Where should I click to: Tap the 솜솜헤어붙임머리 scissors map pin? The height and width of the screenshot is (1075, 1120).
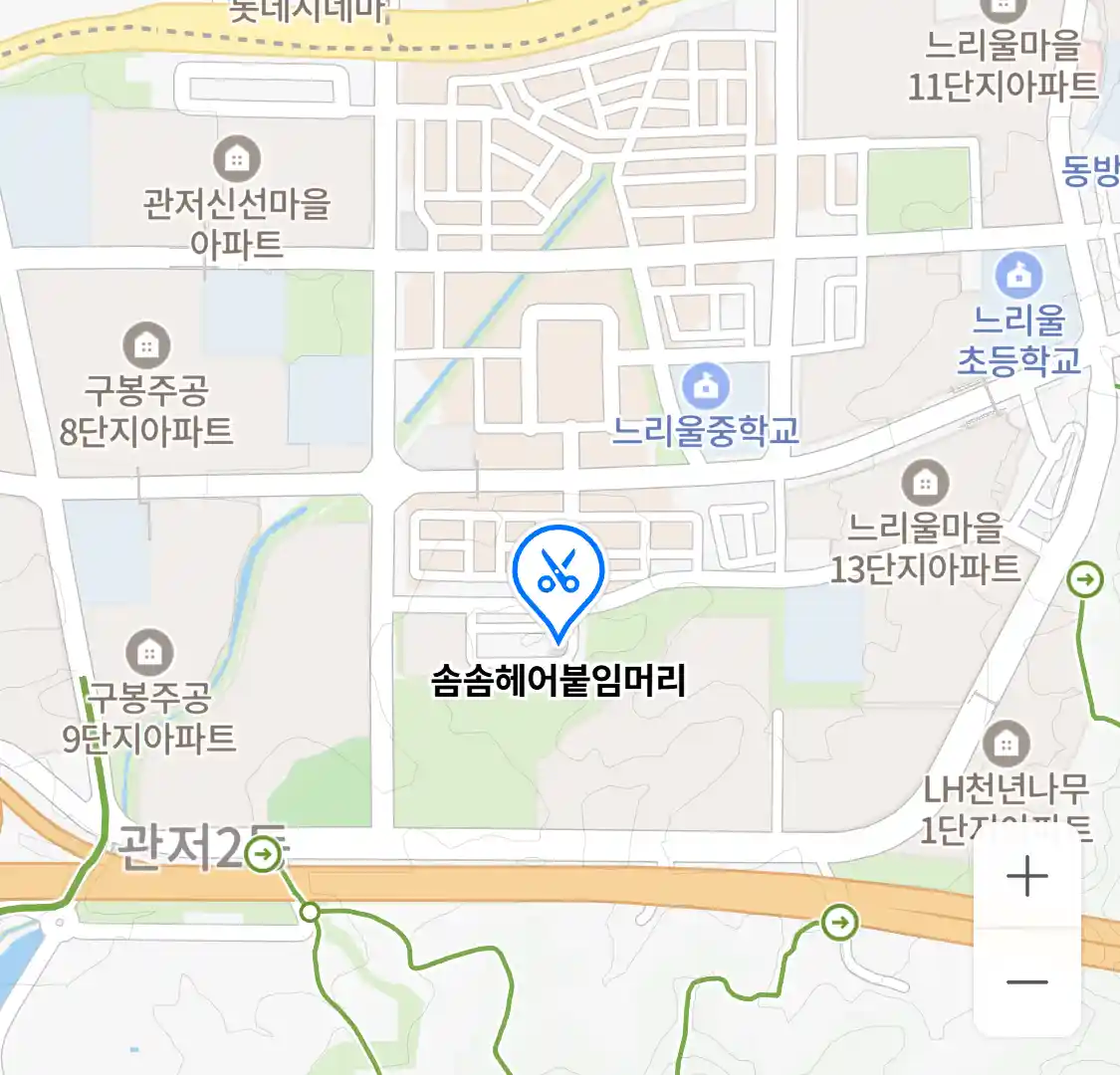tap(559, 575)
